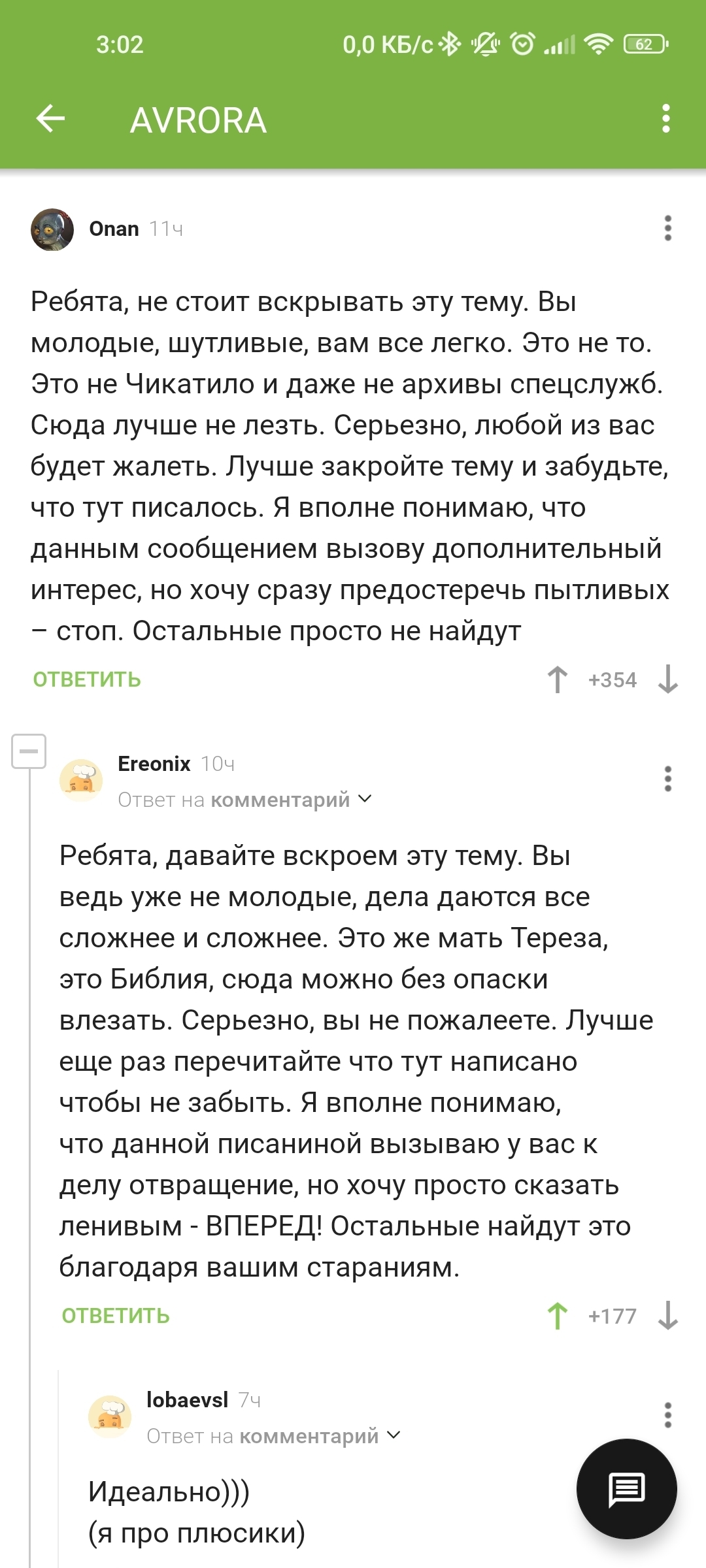Open options menu for Ereonix's comment
Screen dimensions: 706x1568
tap(667, 779)
